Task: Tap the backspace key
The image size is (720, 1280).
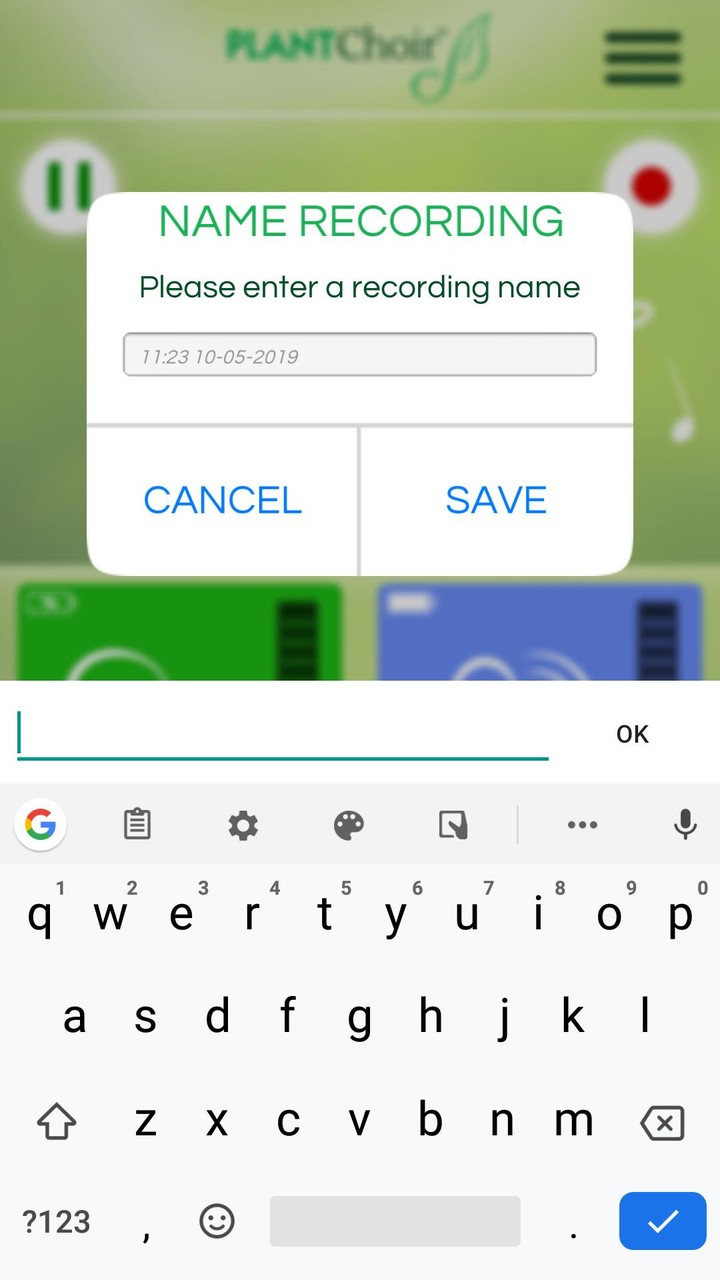Action: [662, 1122]
